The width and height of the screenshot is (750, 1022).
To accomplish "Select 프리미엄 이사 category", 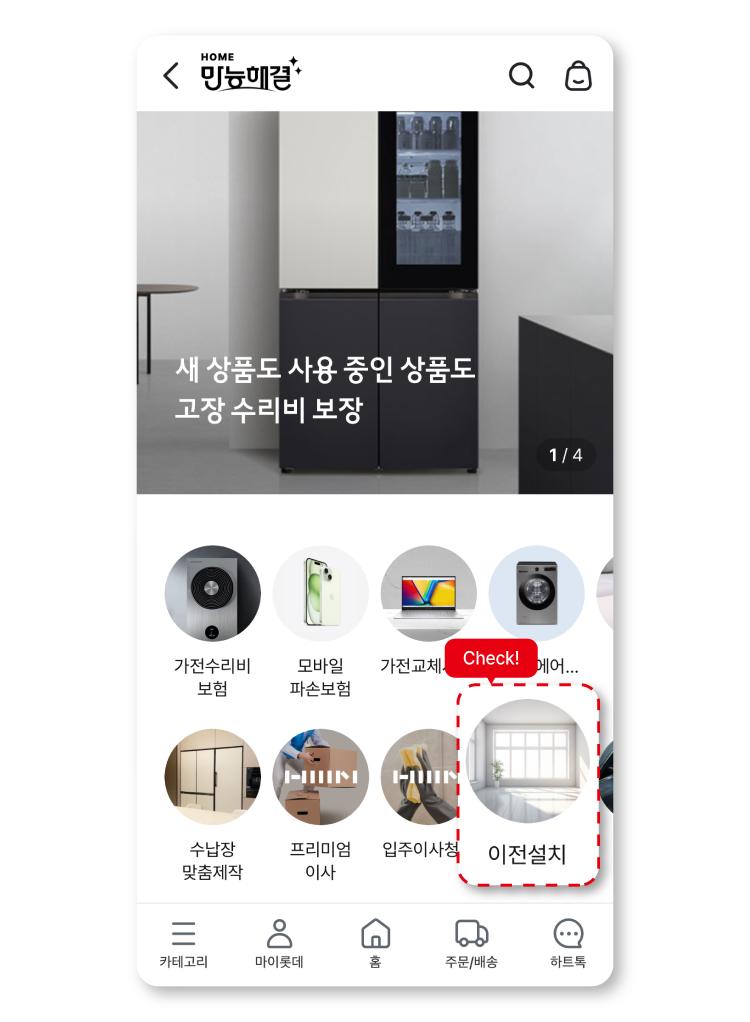I will pyautogui.click(x=320, y=777).
